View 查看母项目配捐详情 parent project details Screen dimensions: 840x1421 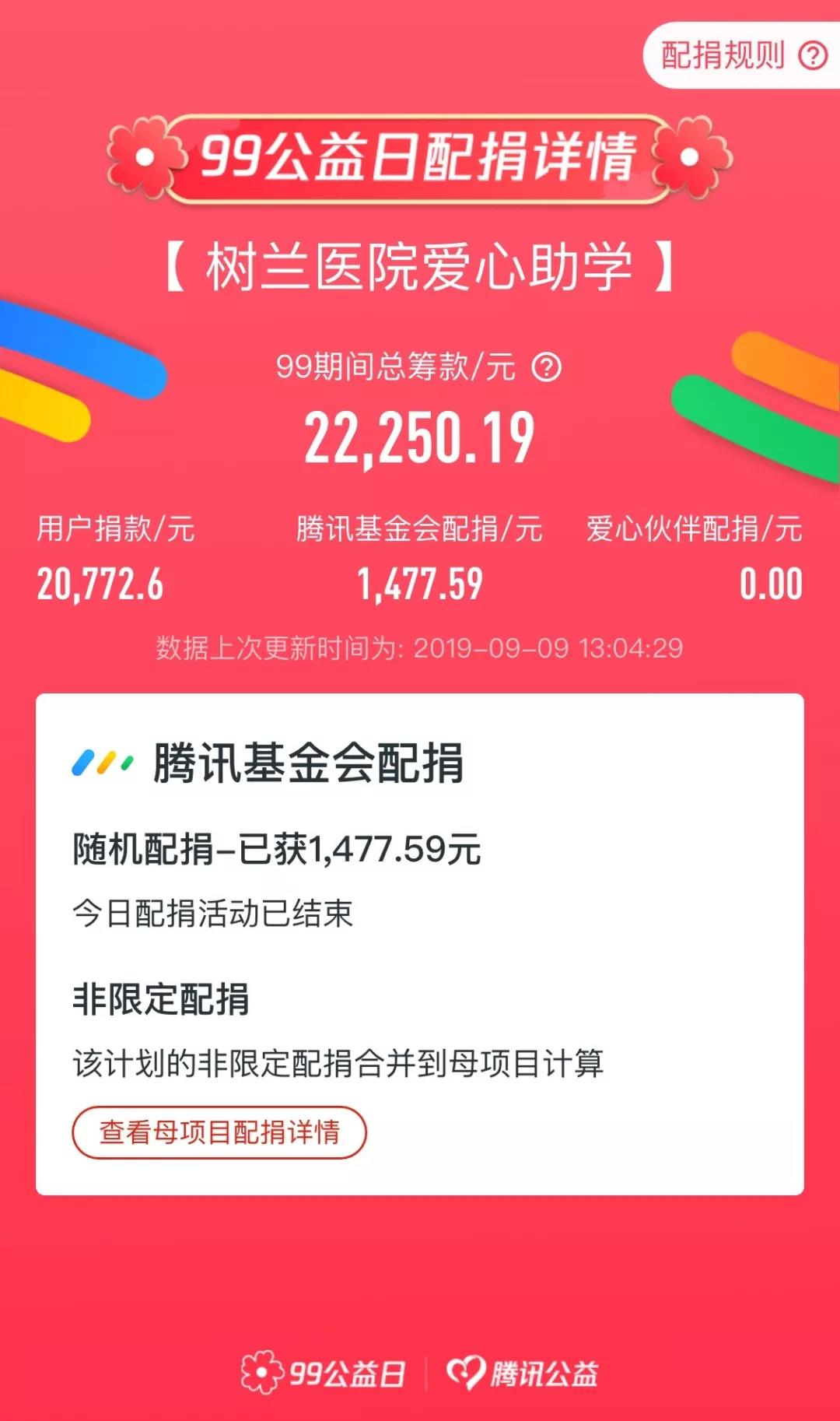click(219, 1132)
